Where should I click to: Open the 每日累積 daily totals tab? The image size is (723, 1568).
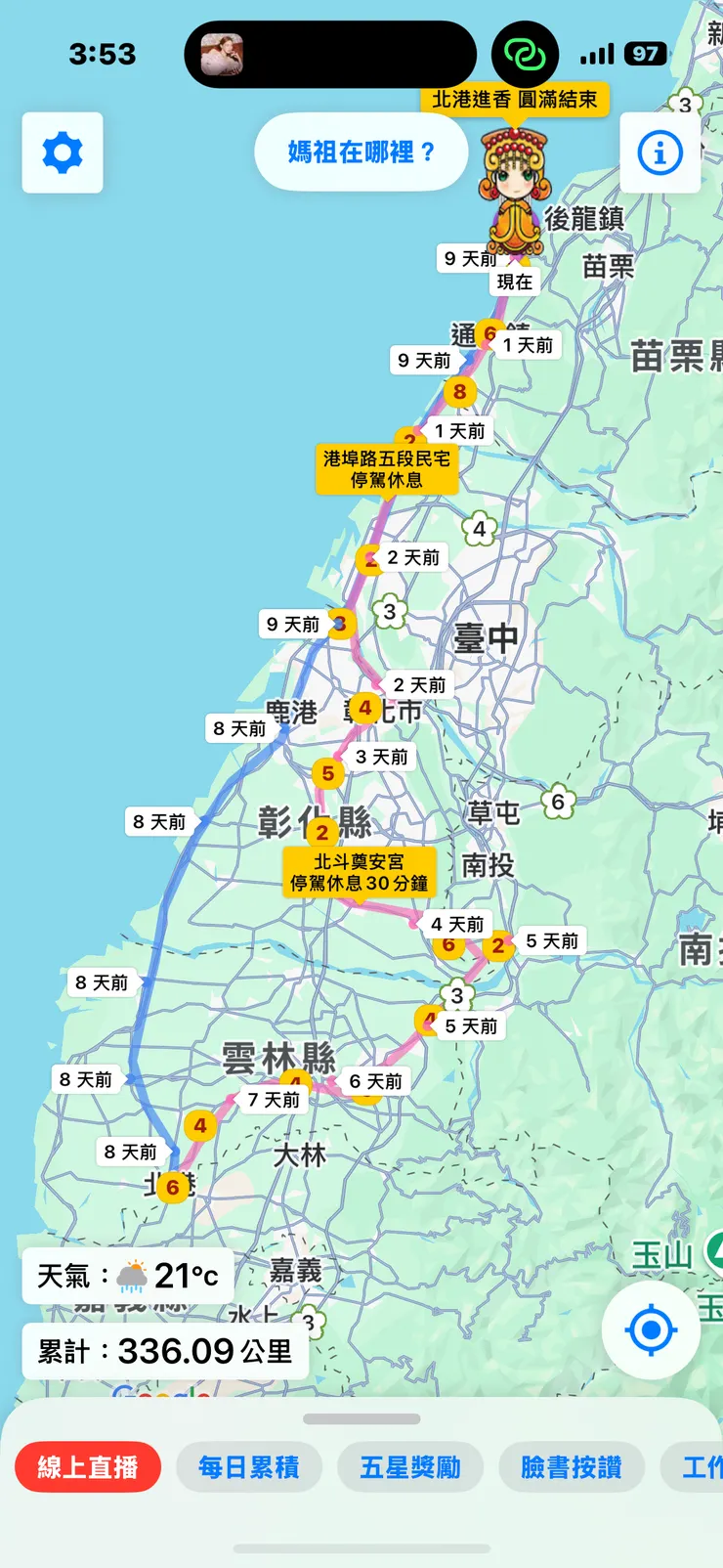pos(248,1466)
